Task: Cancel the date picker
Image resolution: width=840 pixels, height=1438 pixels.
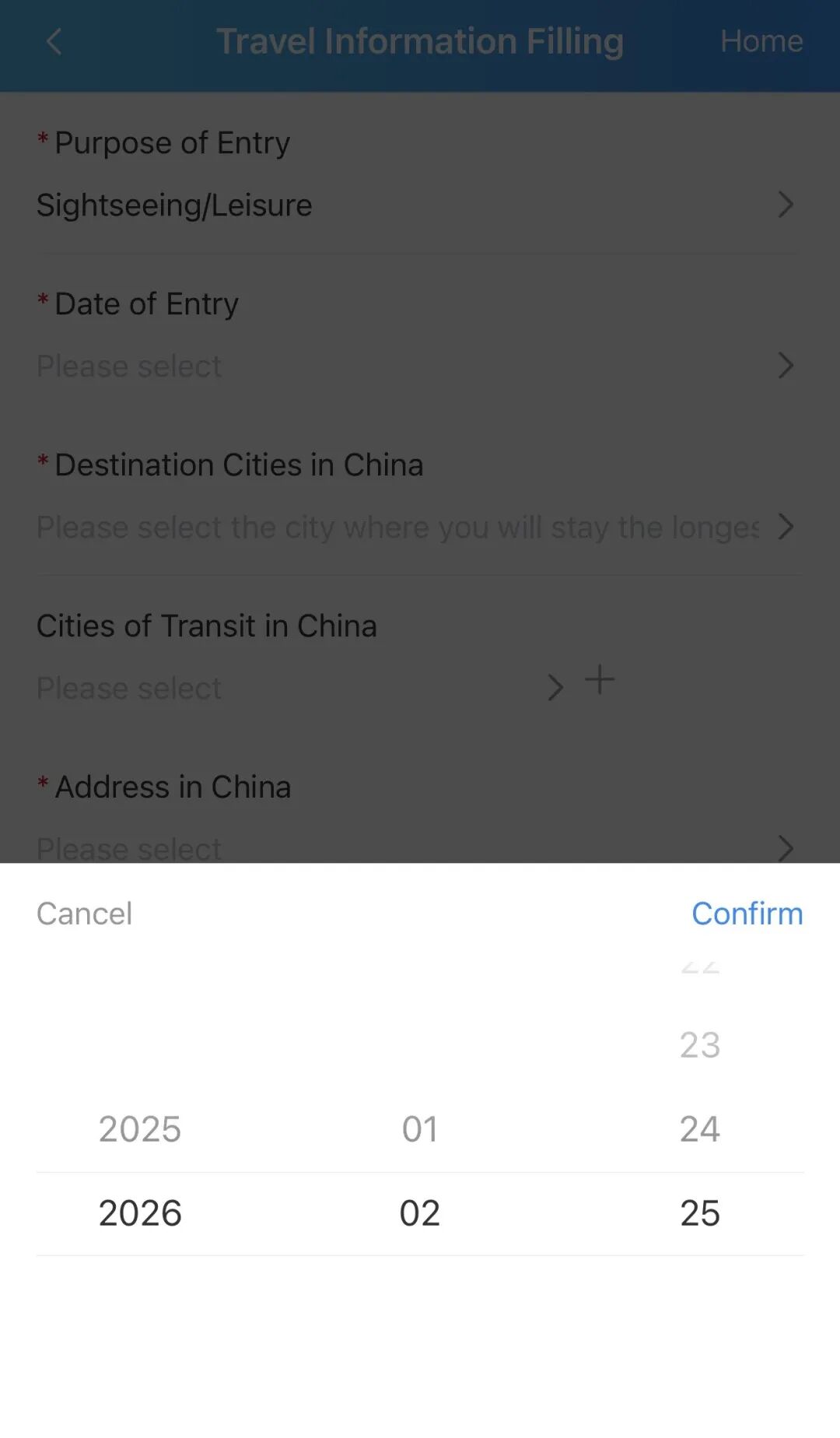Action: [84, 913]
